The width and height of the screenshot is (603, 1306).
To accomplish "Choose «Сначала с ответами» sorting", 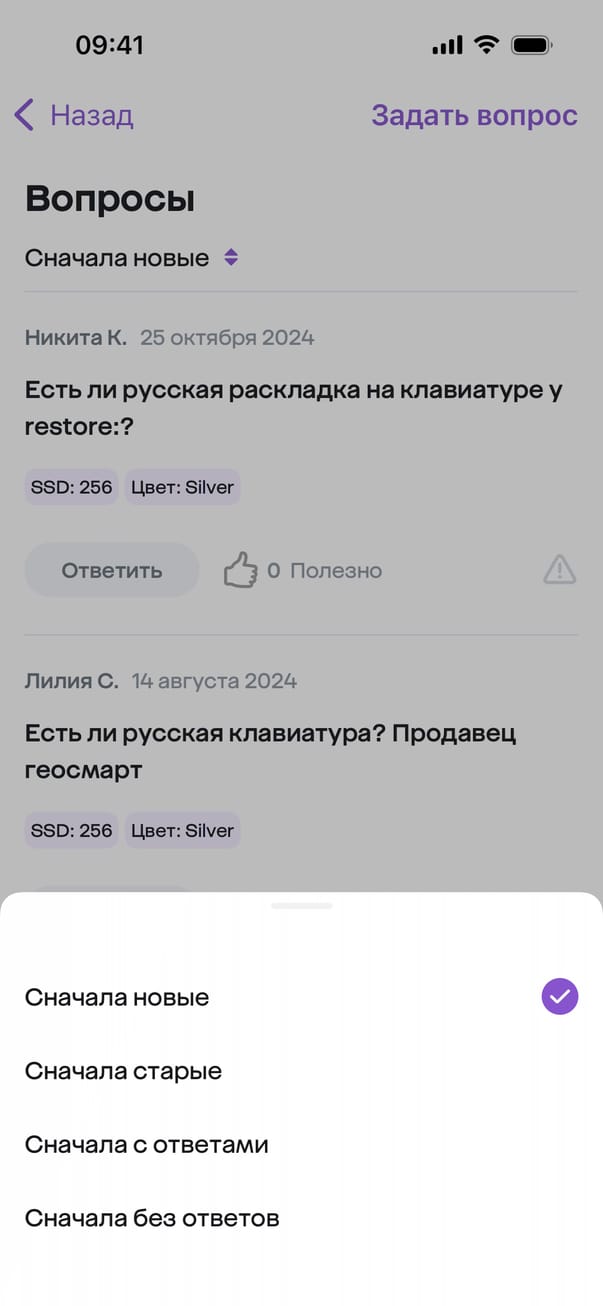I will pyautogui.click(x=146, y=1145).
